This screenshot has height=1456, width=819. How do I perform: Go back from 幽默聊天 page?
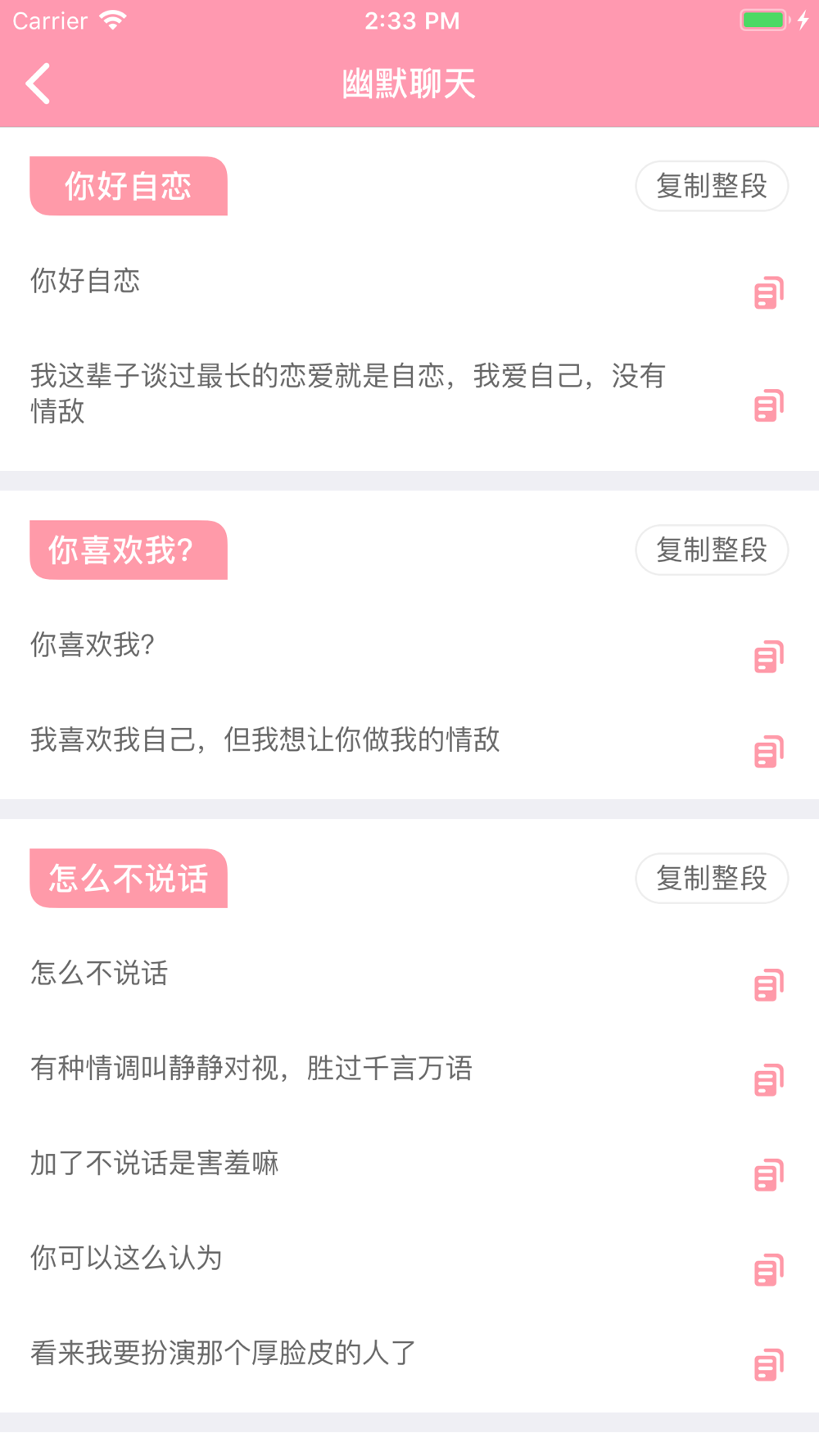point(38,84)
